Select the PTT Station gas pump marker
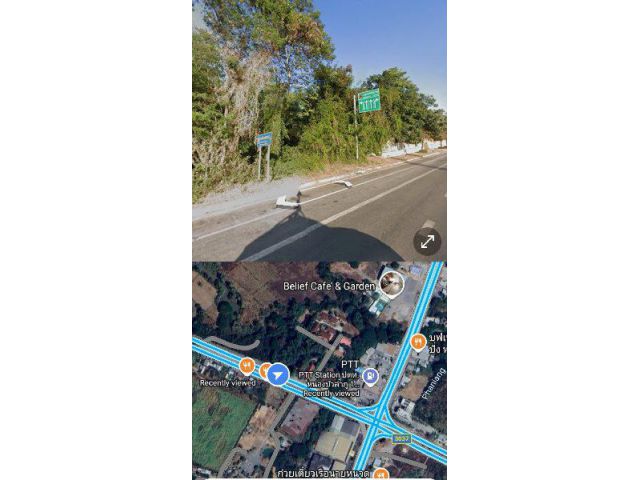Screen dimensions: 640x480 click(x=371, y=376)
